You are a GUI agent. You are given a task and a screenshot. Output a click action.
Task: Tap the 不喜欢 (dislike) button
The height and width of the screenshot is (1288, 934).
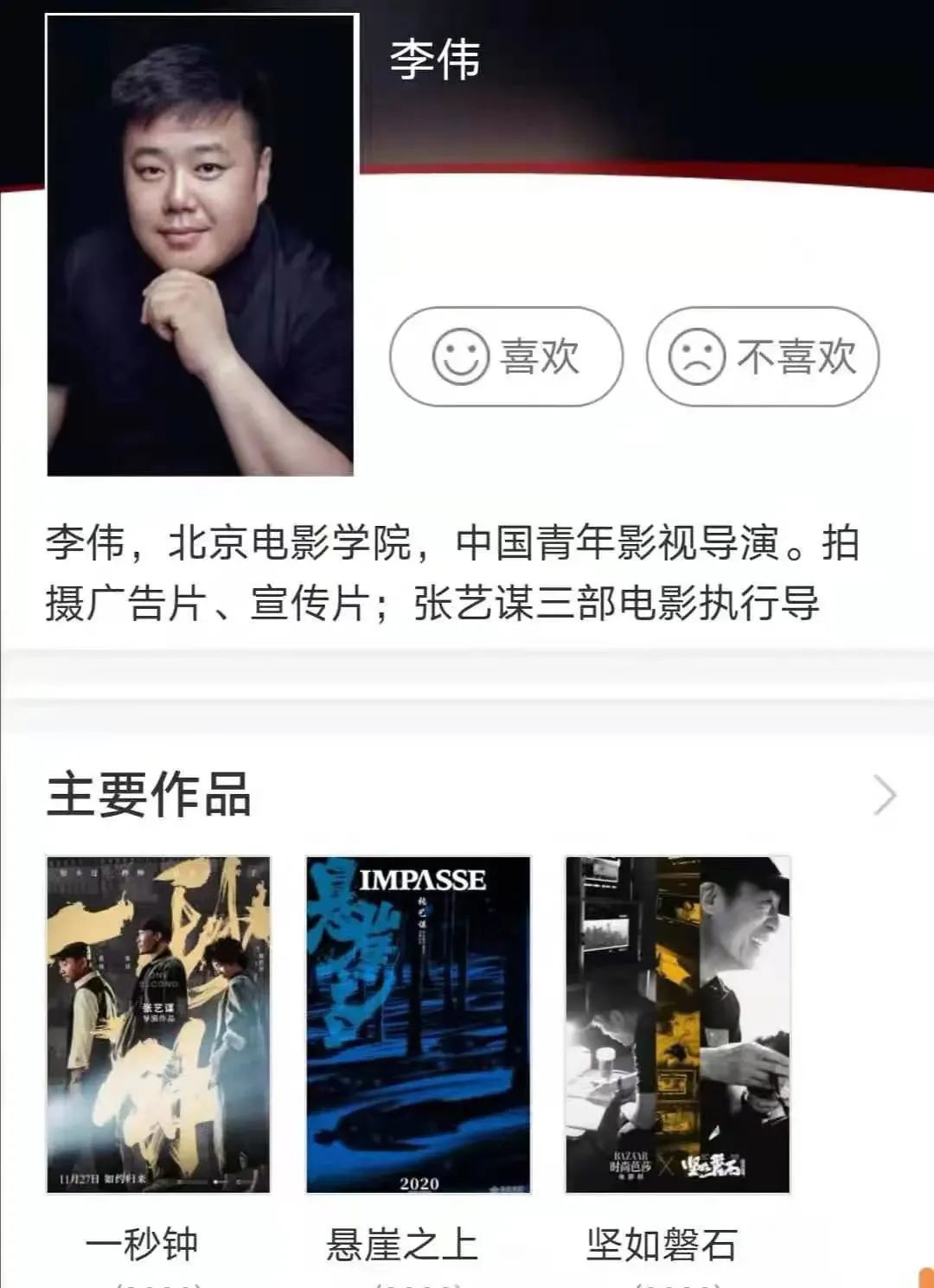[x=762, y=356]
